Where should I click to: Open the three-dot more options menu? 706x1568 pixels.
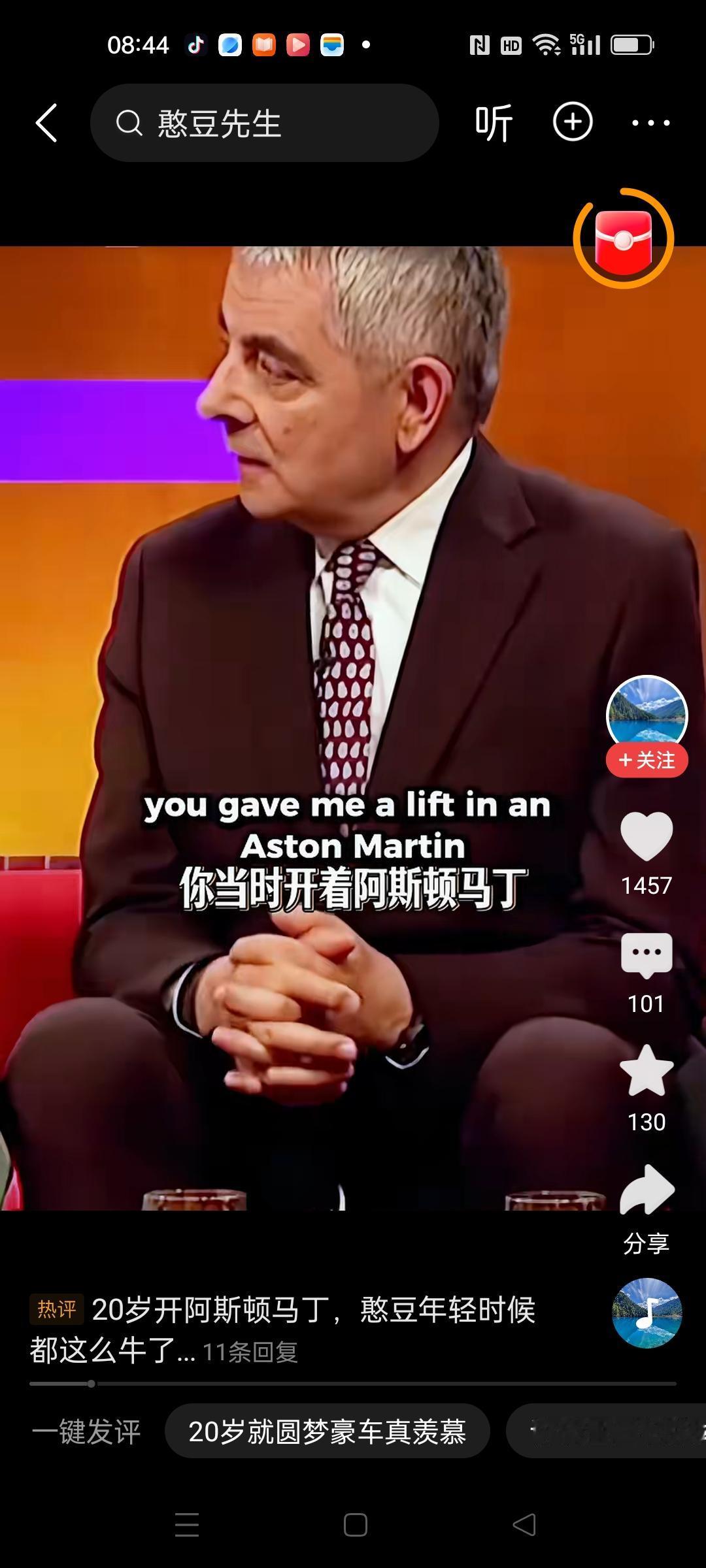pyautogui.click(x=649, y=123)
